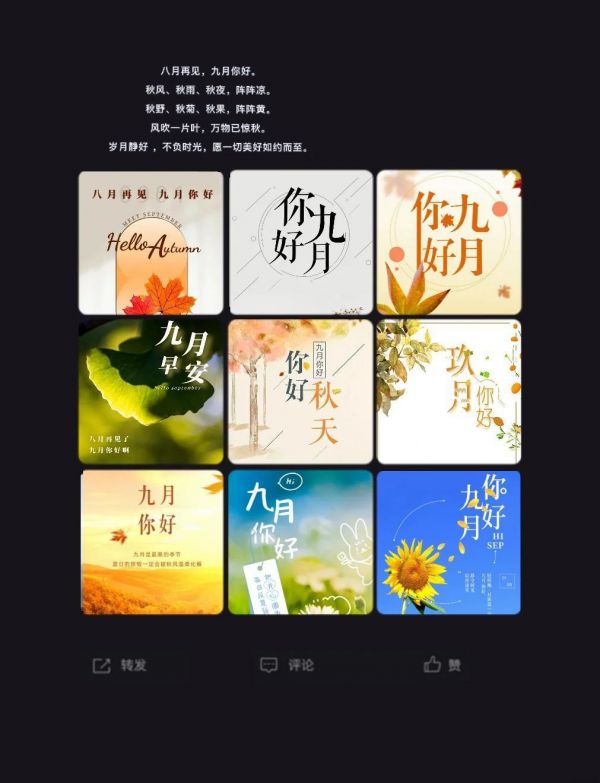Open the bunny doodle 九月你好 image
Viewport: 600px width, 783px height.
pyautogui.click(x=301, y=542)
